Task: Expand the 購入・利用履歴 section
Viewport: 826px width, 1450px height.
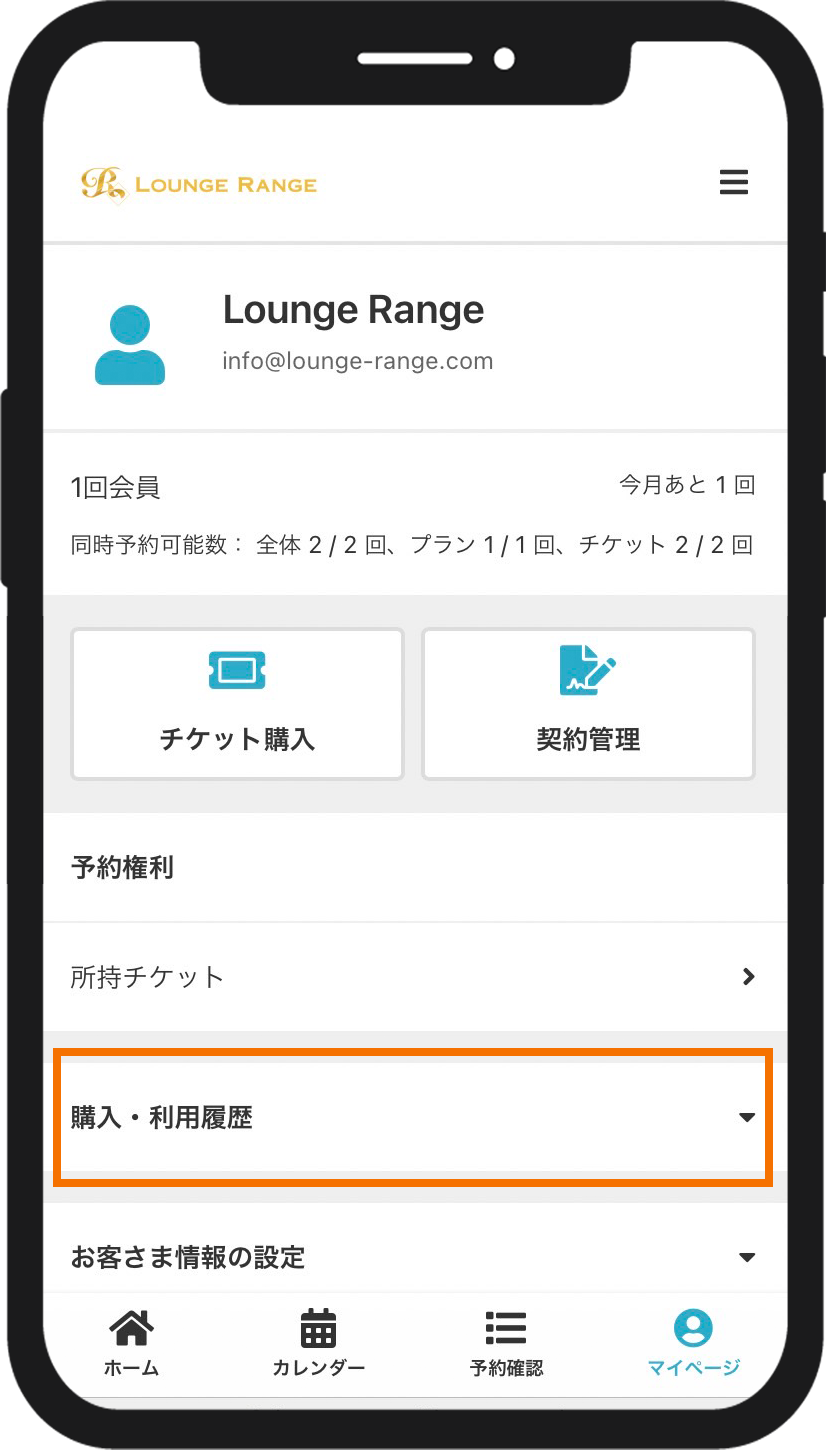Action: (x=413, y=1117)
